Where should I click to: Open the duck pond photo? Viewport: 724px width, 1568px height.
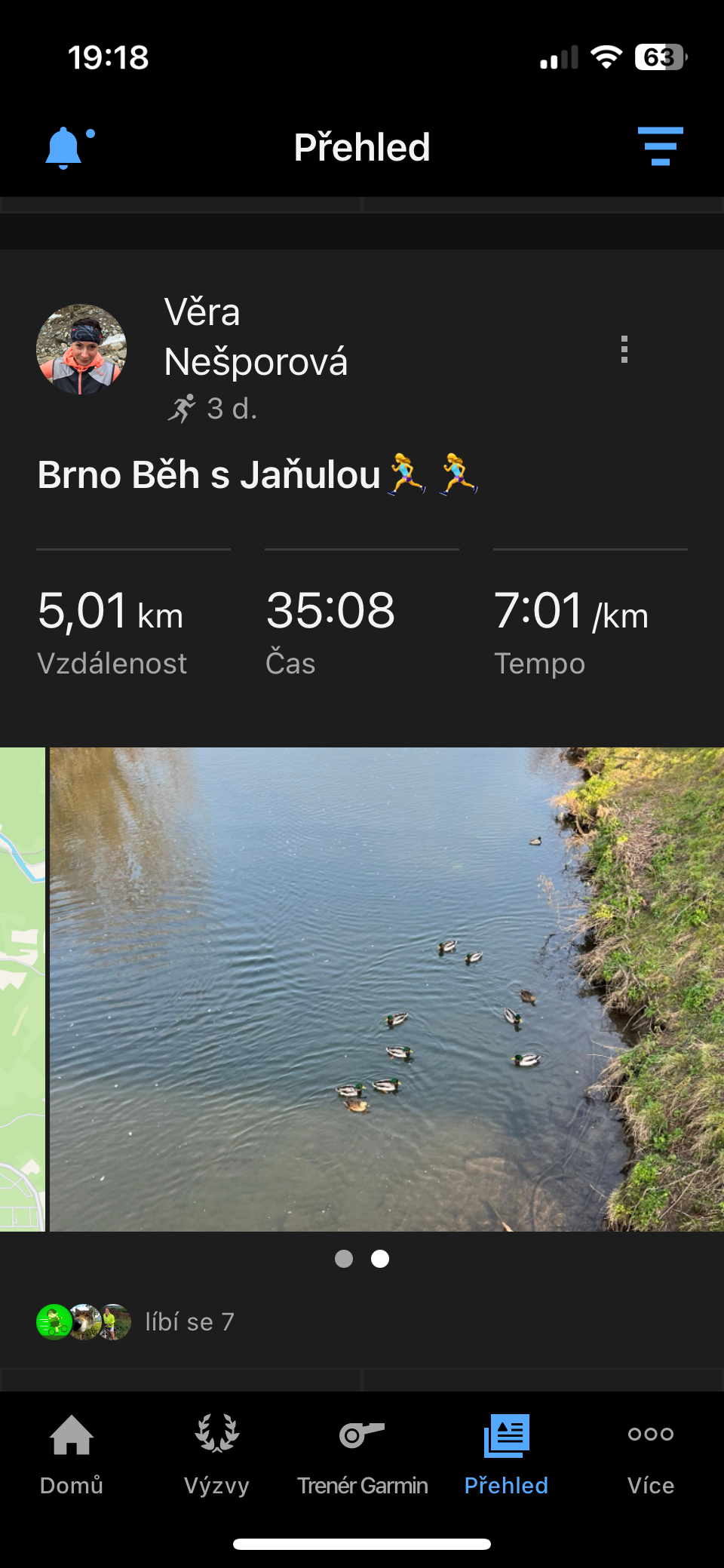(386, 989)
